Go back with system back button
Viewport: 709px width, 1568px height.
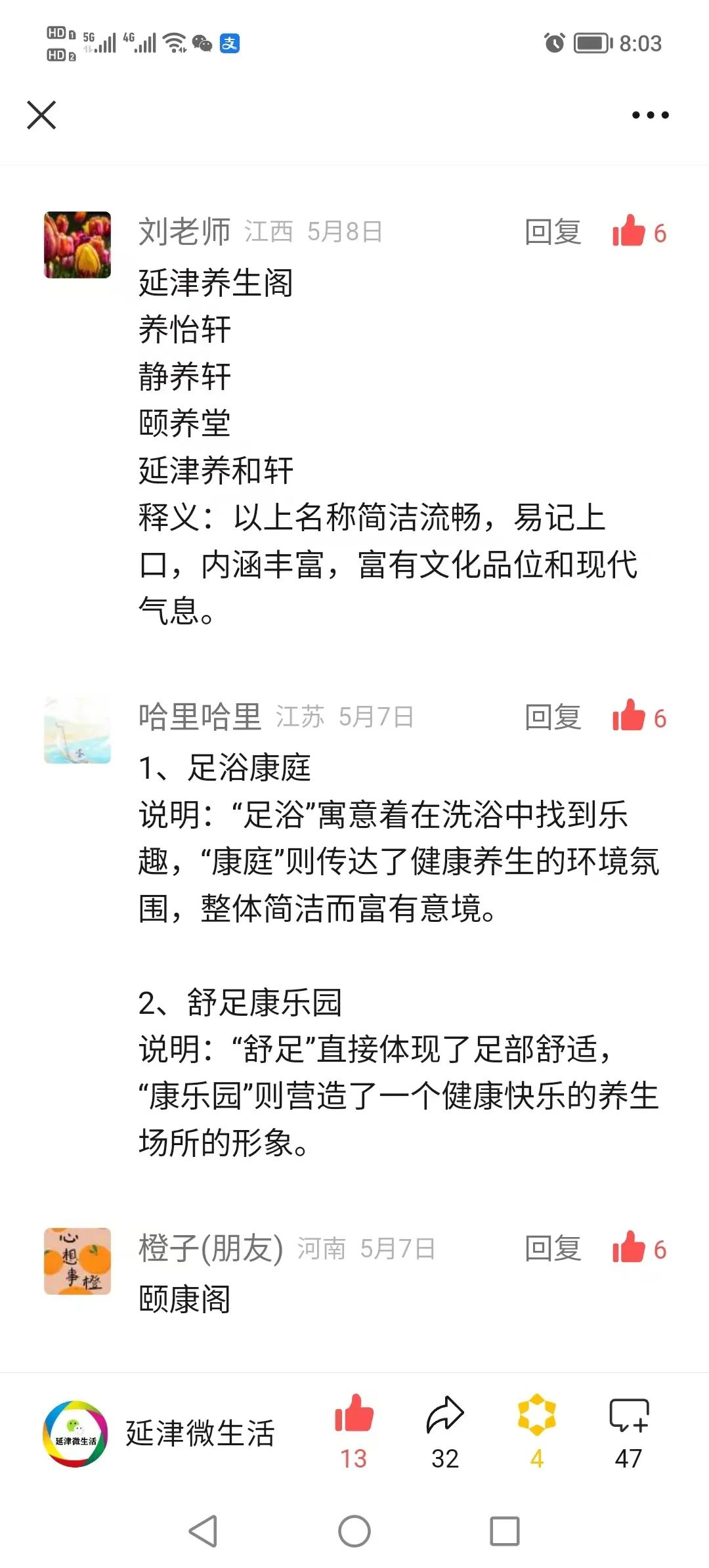tap(203, 1531)
